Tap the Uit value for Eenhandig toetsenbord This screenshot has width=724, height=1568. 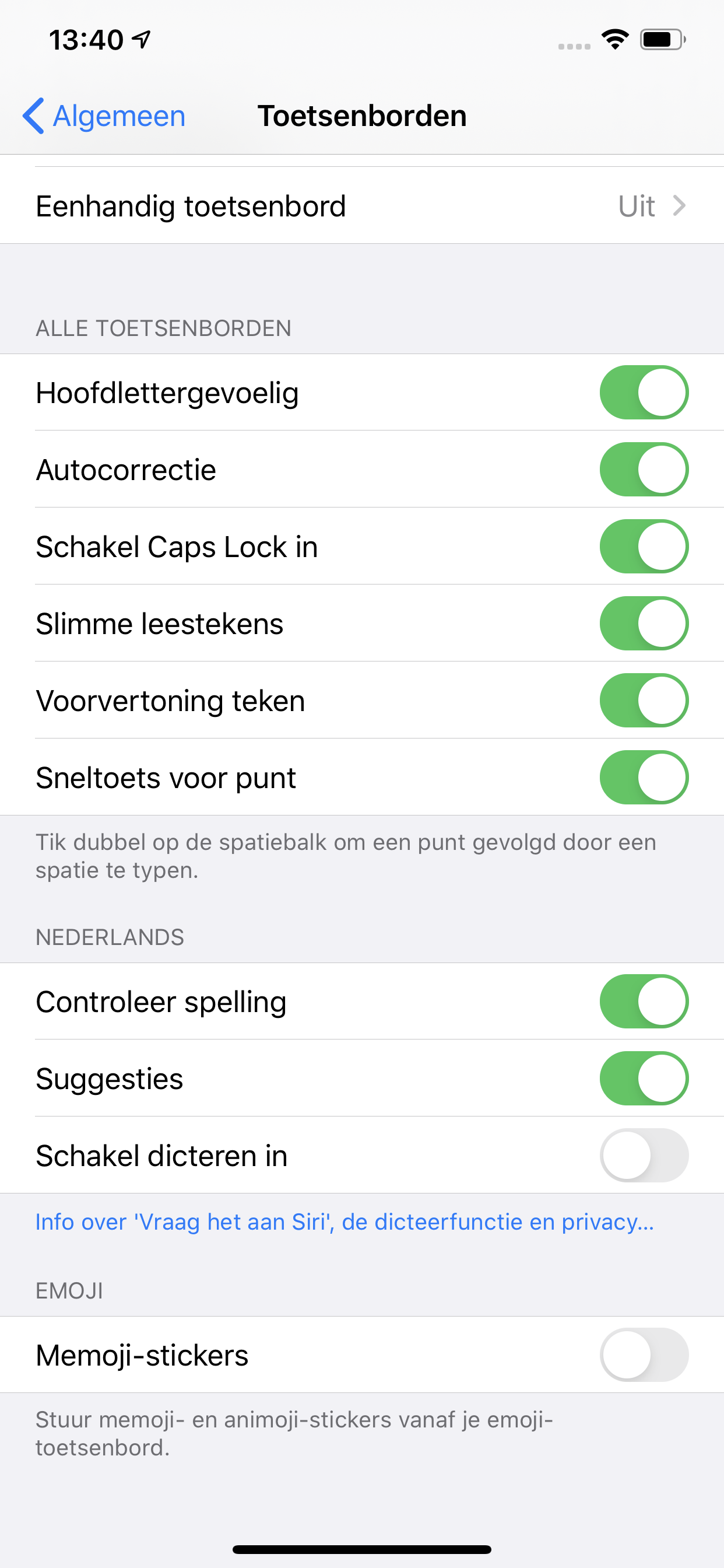pyautogui.click(x=637, y=206)
